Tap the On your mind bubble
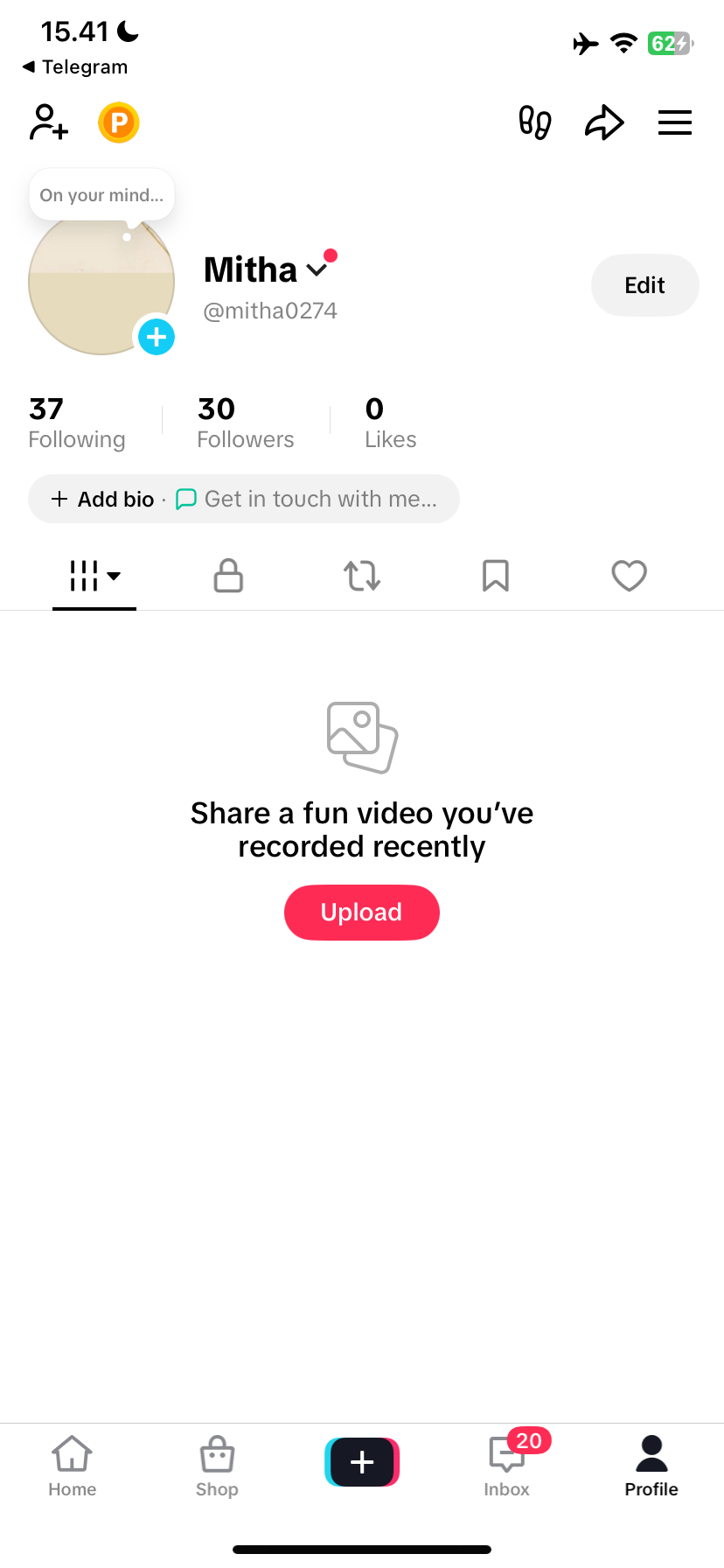Image resolution: width=724 pixels, height=1568 pixels. (x=101, y=194)
